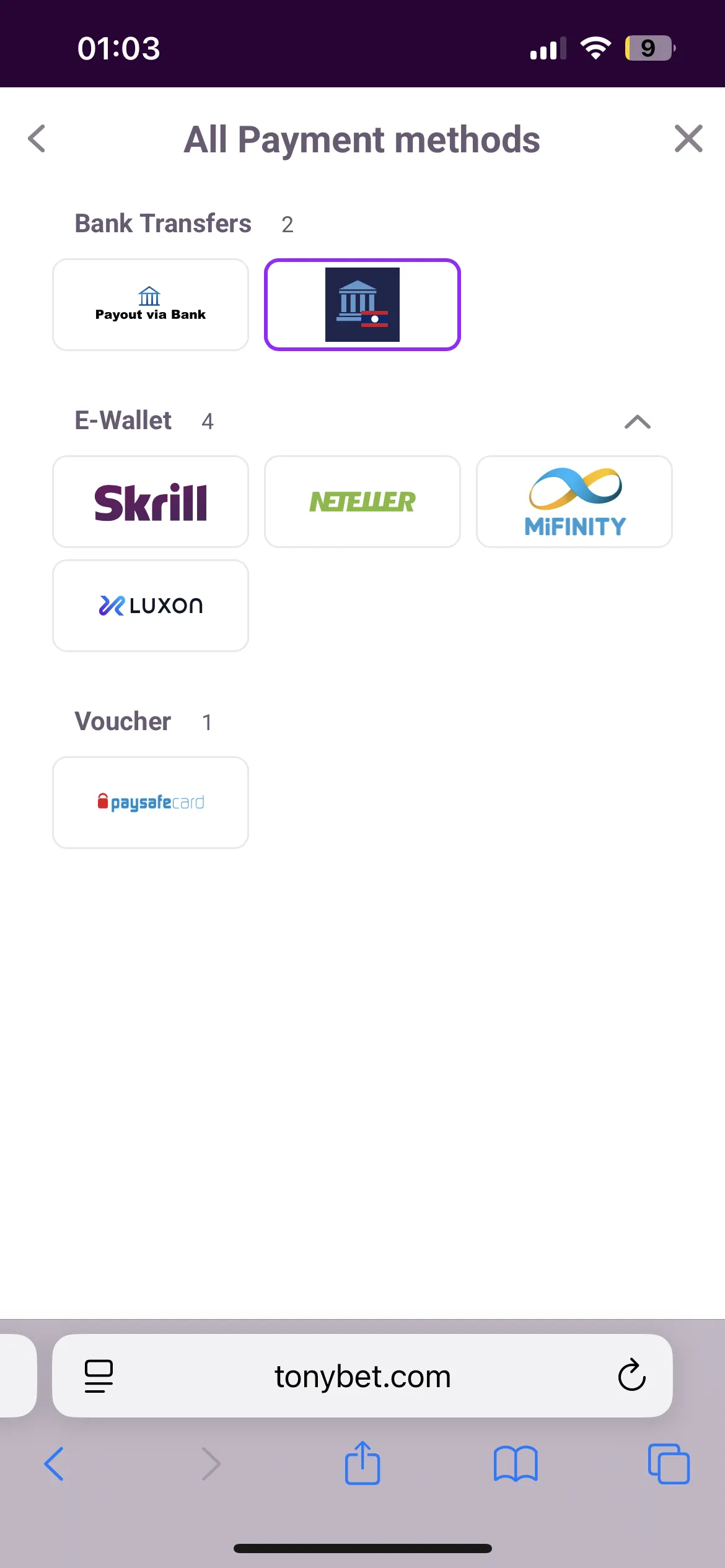
Task: View open Safari tabs
Action: 668,1463
